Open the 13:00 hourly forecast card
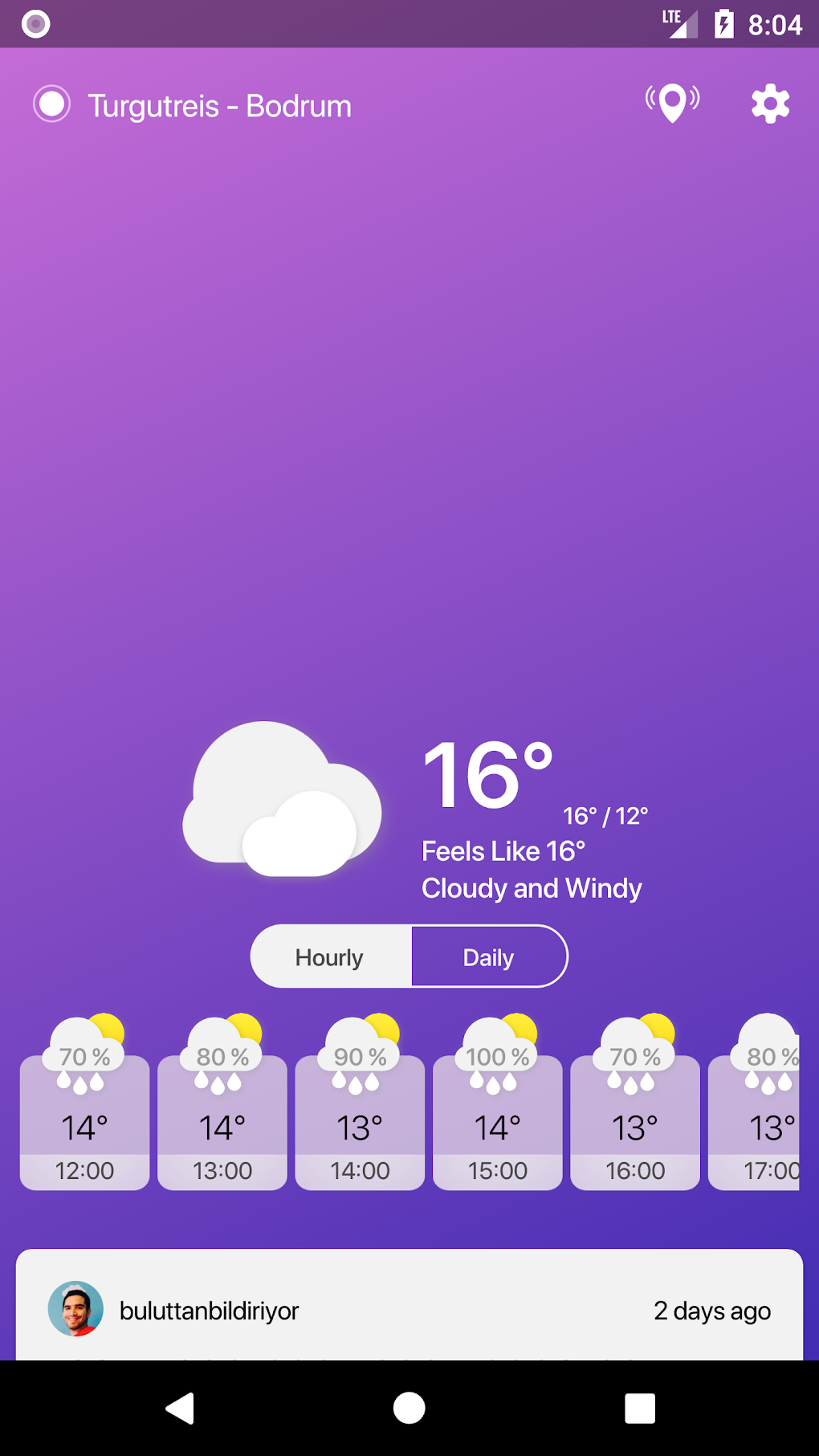819x1456 pixels. pyautogui.click(x=222, y=1120)
